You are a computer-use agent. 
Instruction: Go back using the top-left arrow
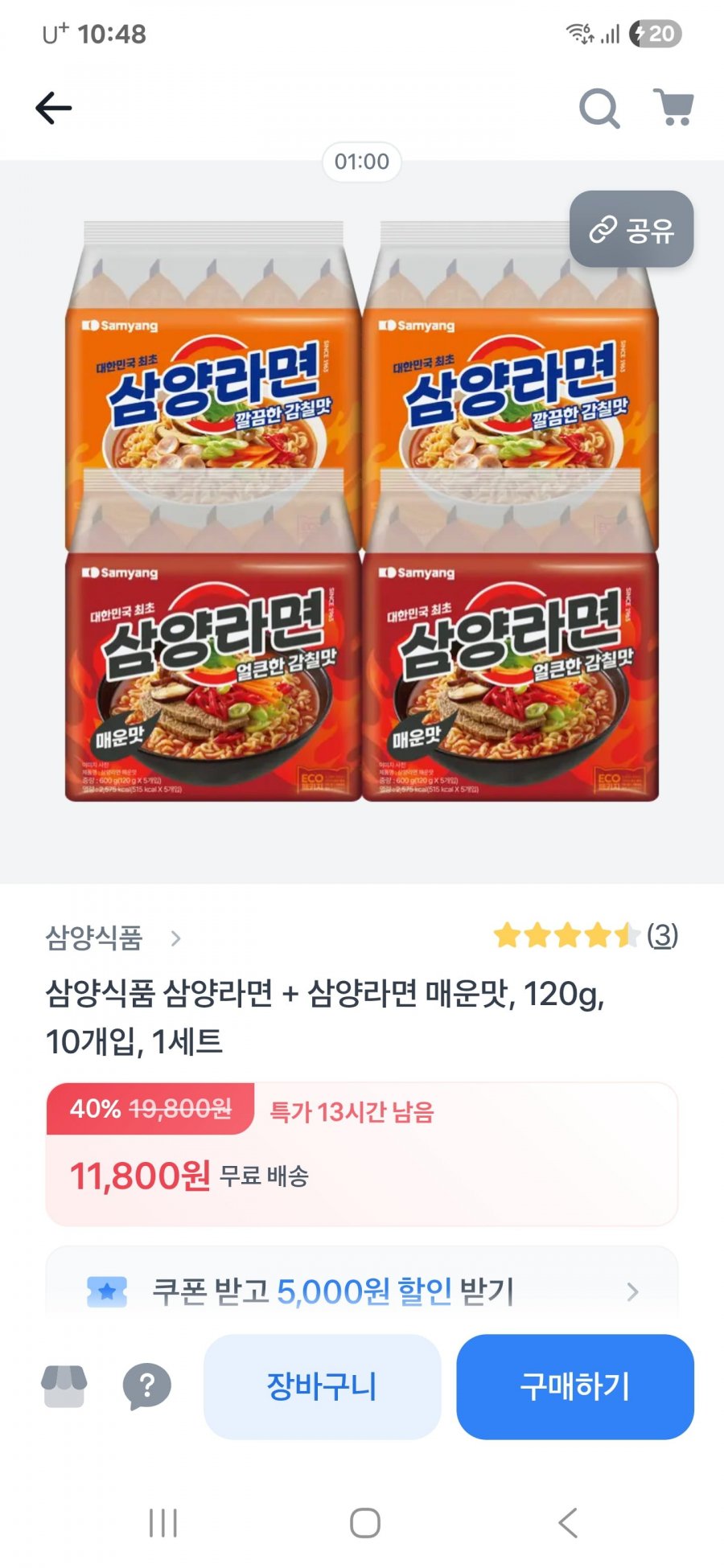54,108
